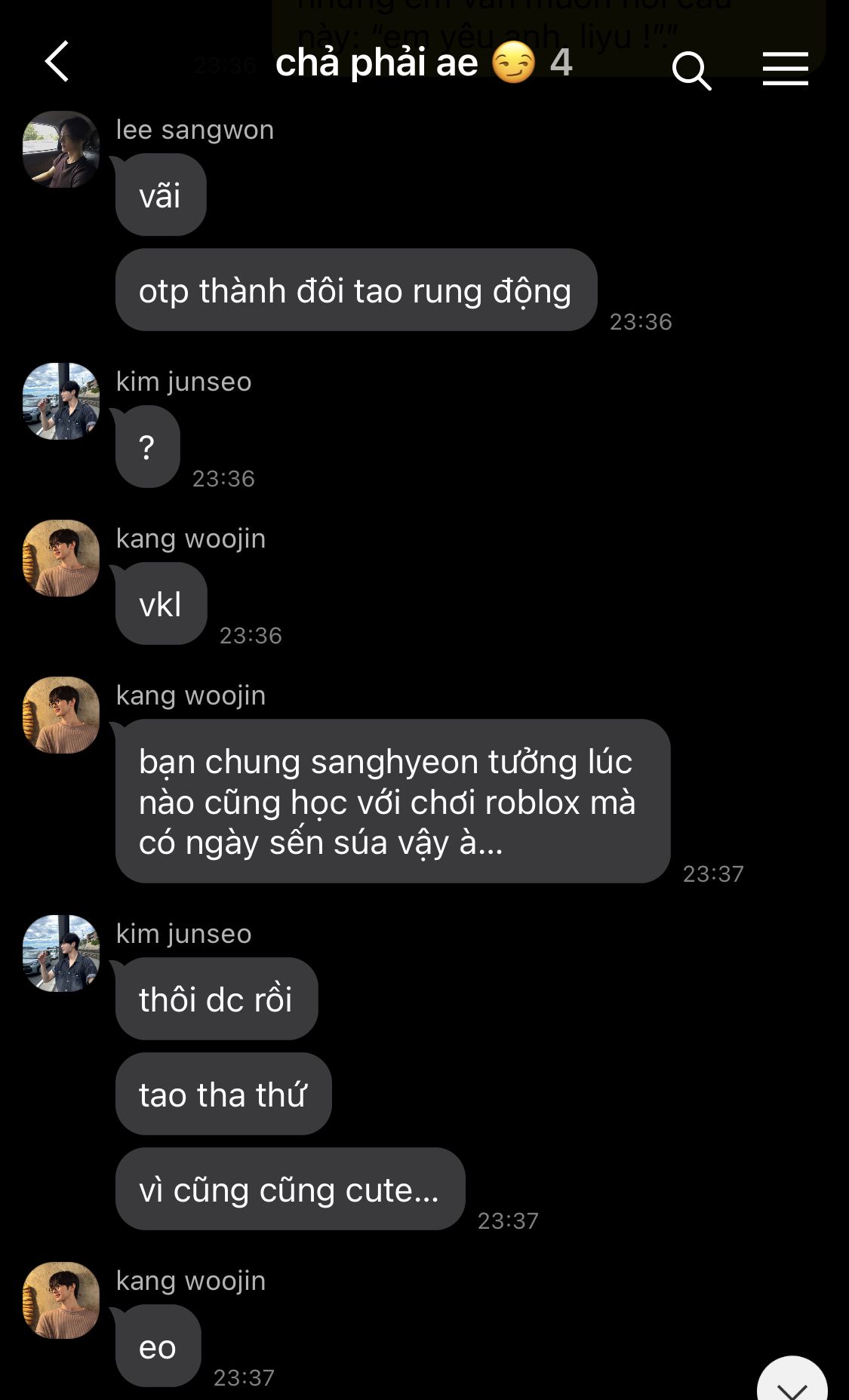Viewport: 849px width, 1400px height.
Task: Tap kim junseo's avatar beside the '?' message
Action: 61,401
